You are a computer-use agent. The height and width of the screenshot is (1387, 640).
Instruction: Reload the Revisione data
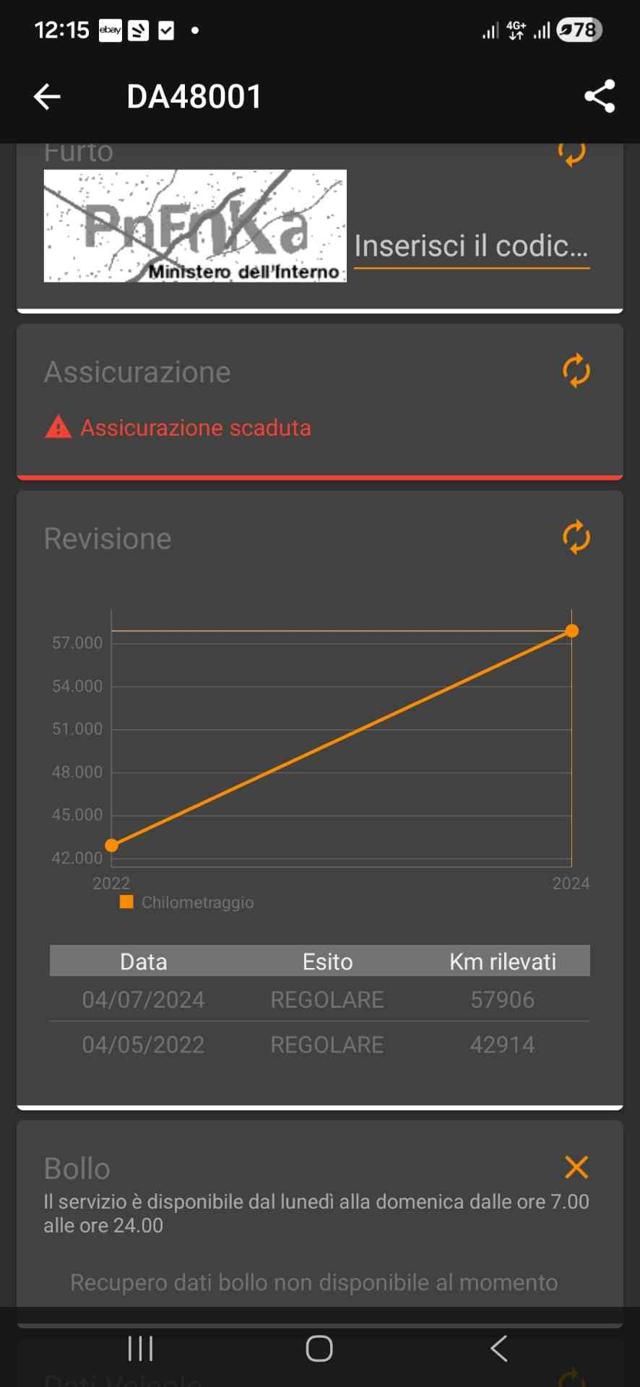576,538
